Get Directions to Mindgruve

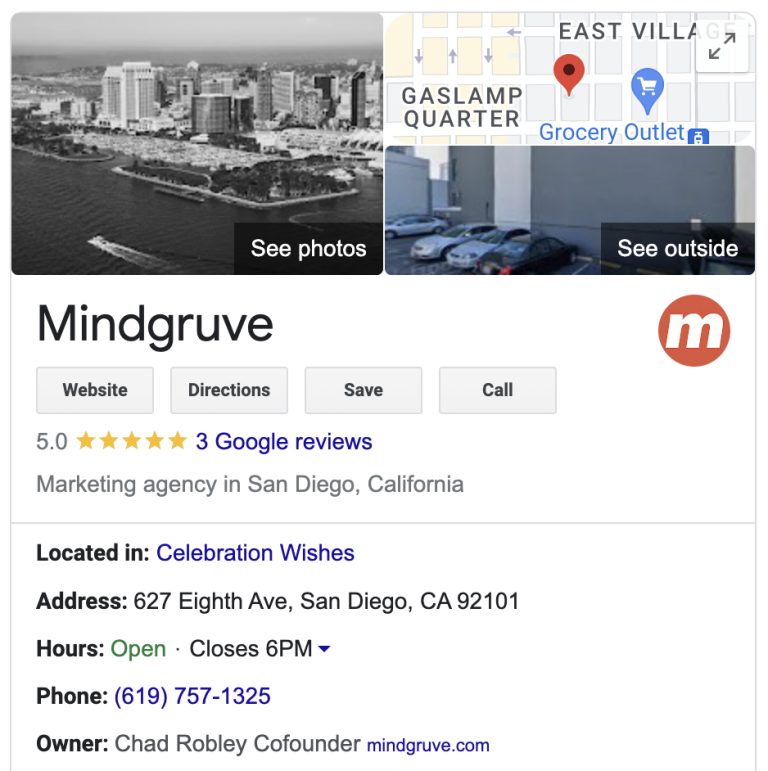coord(229,390)
